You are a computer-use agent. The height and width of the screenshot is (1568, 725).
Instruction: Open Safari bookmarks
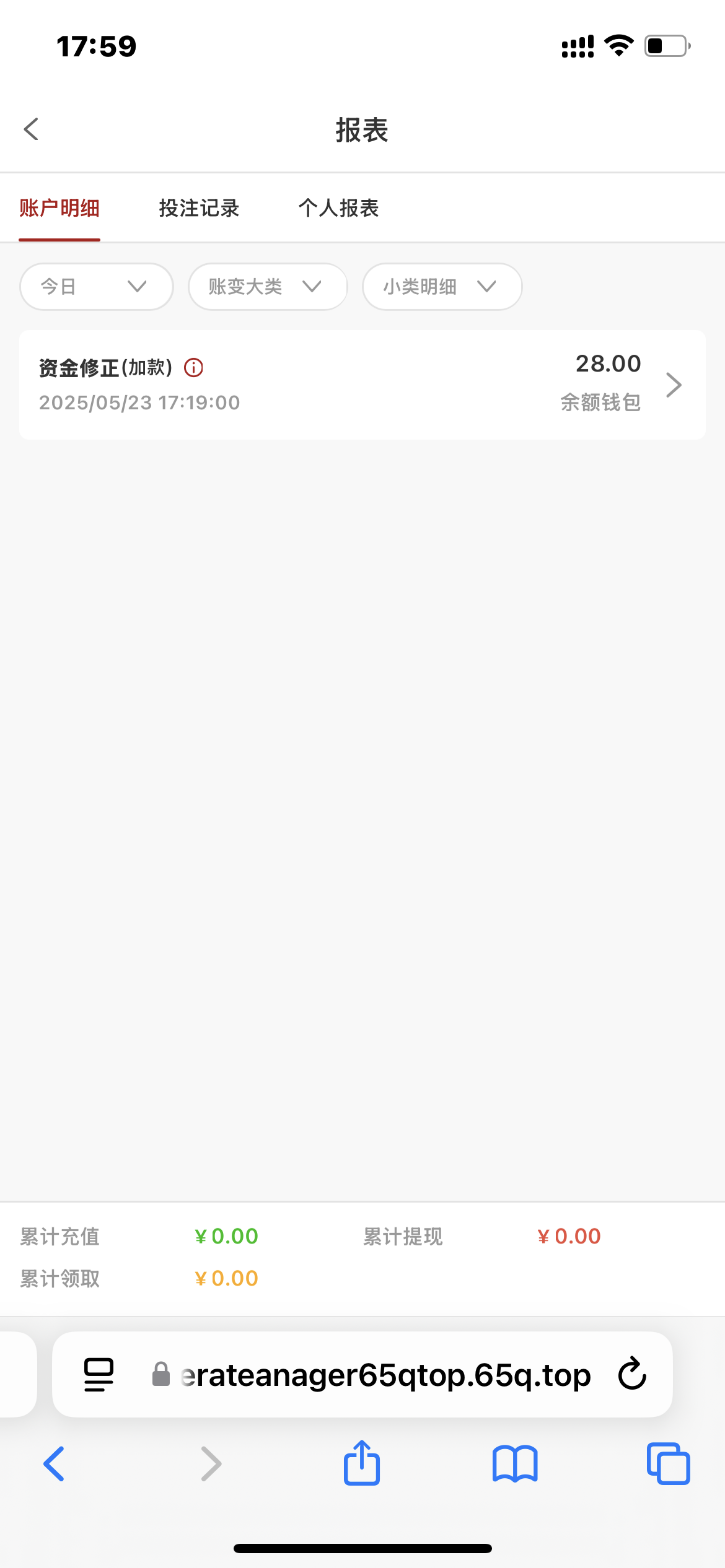(515, 1464)
